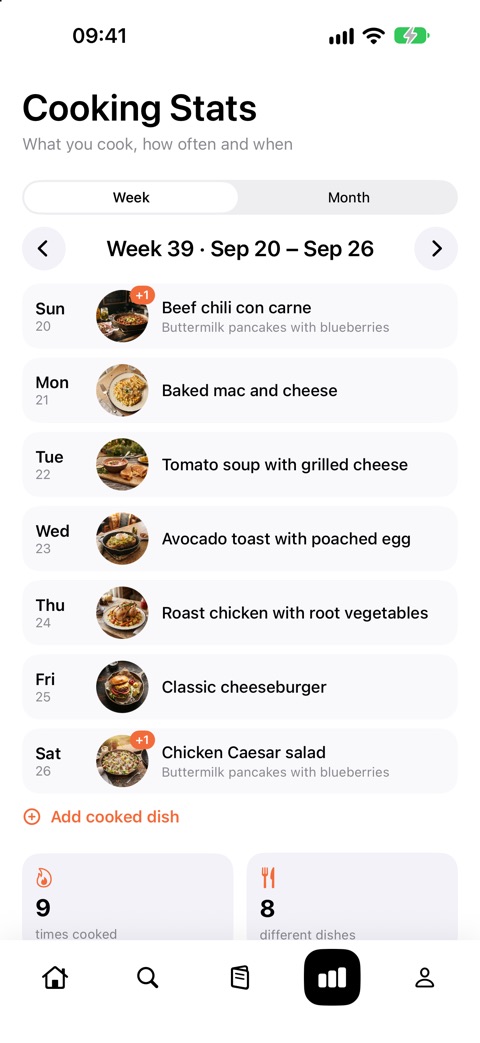Open Tomato soup with grilled cheese row
The height and width of the screenshot is (1043, 480).
240,464
